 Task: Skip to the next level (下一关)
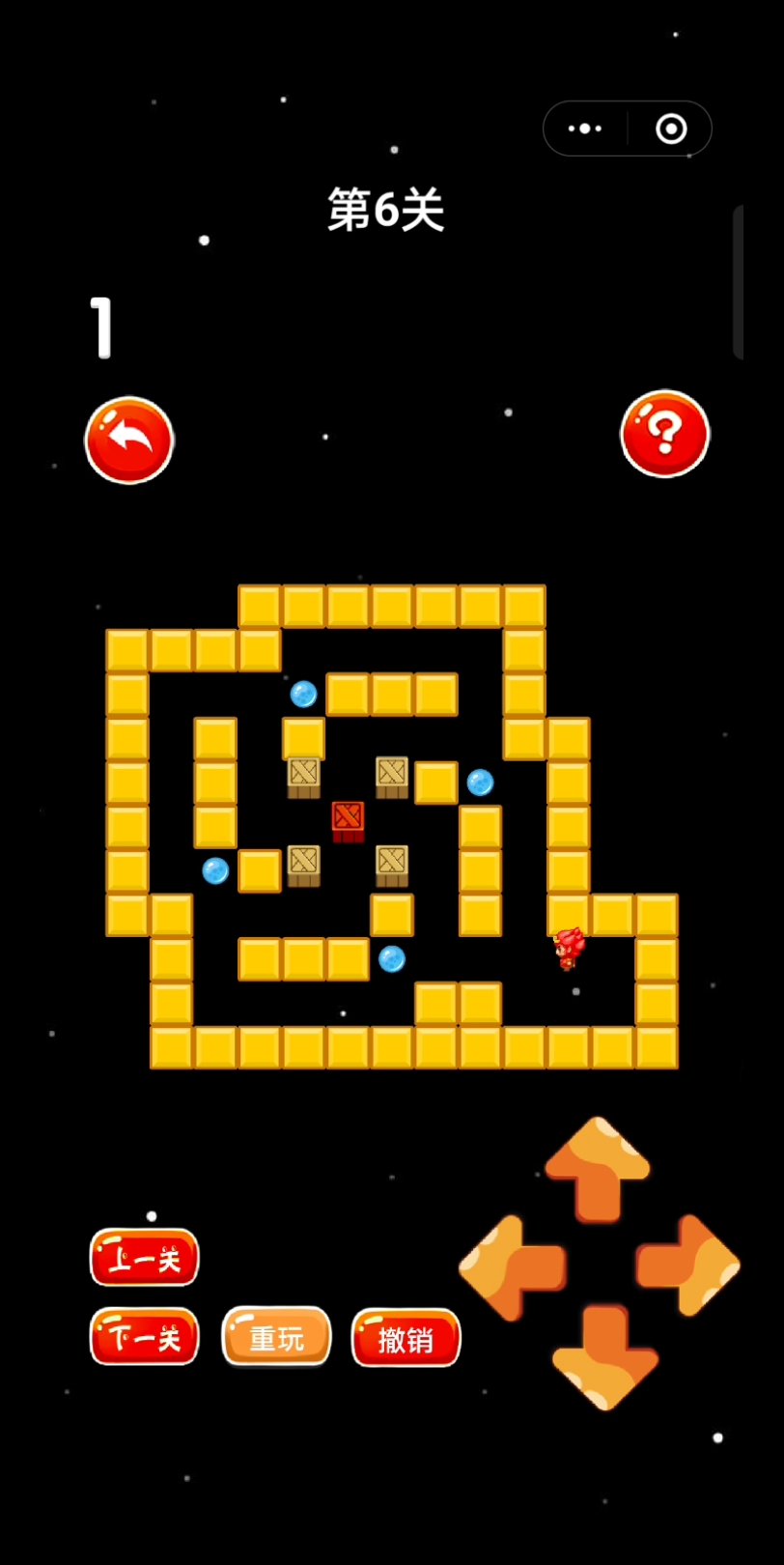click(x=145, y=1337)
